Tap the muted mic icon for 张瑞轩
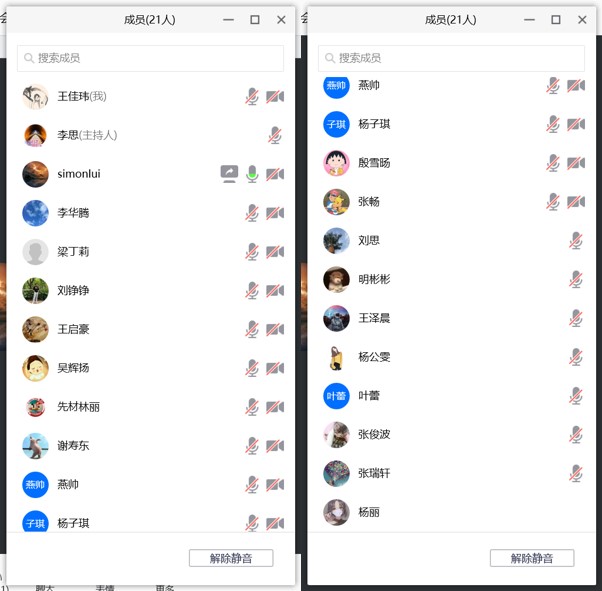This screenshot has width=602, height=591. click(576, 473)
